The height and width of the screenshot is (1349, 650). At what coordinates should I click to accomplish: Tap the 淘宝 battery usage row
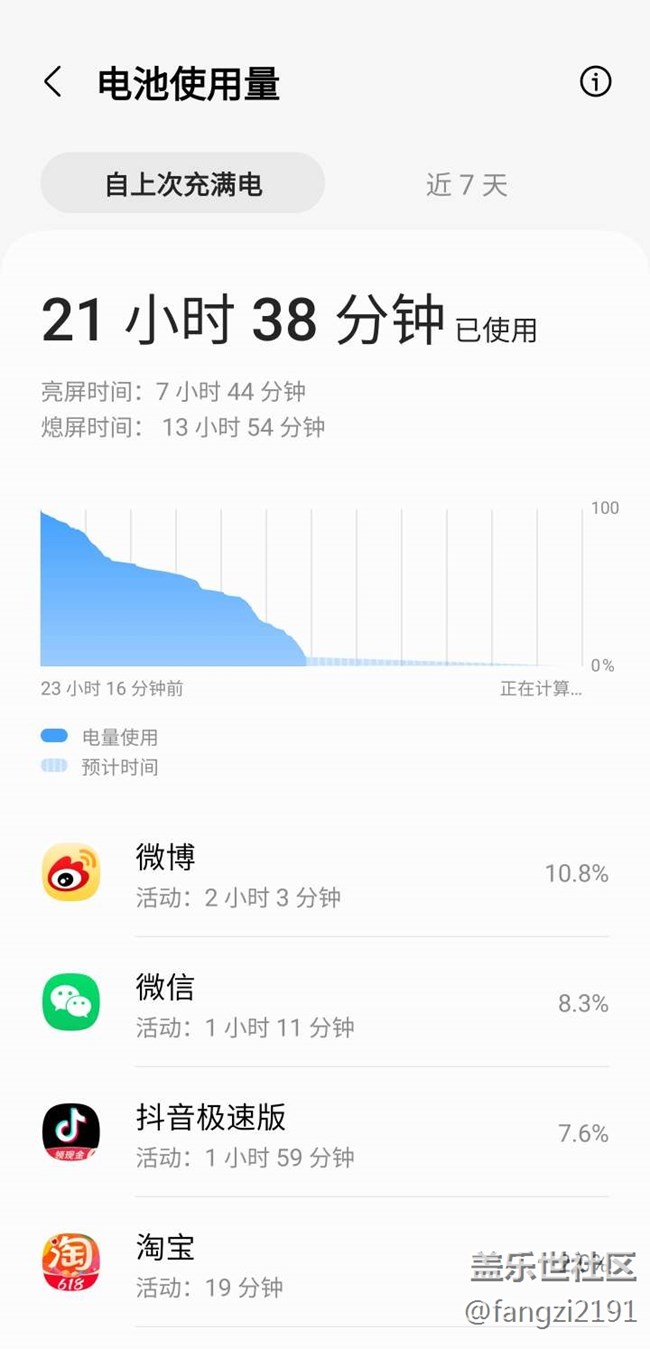325,1263
